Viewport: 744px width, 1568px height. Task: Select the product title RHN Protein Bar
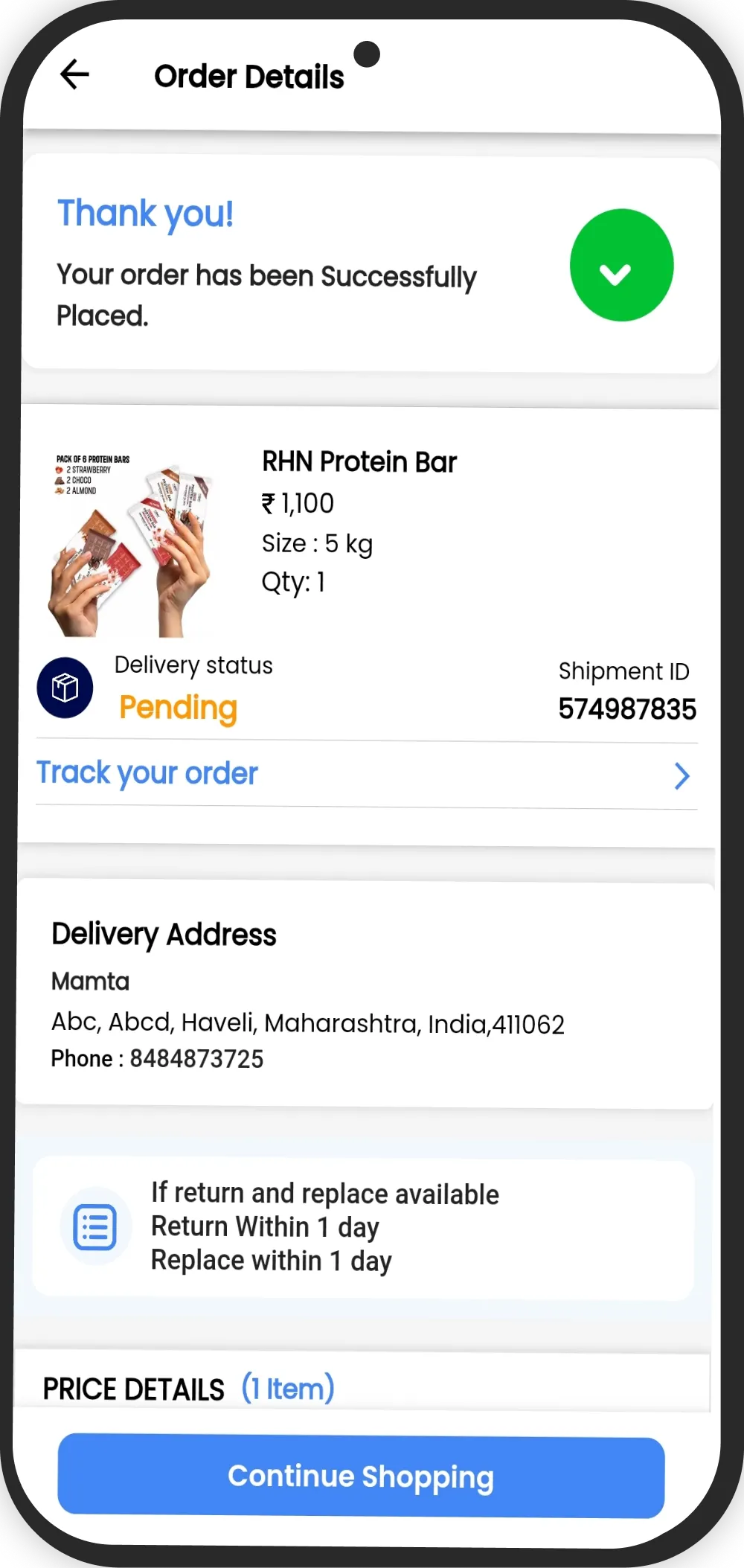point(359,461)
